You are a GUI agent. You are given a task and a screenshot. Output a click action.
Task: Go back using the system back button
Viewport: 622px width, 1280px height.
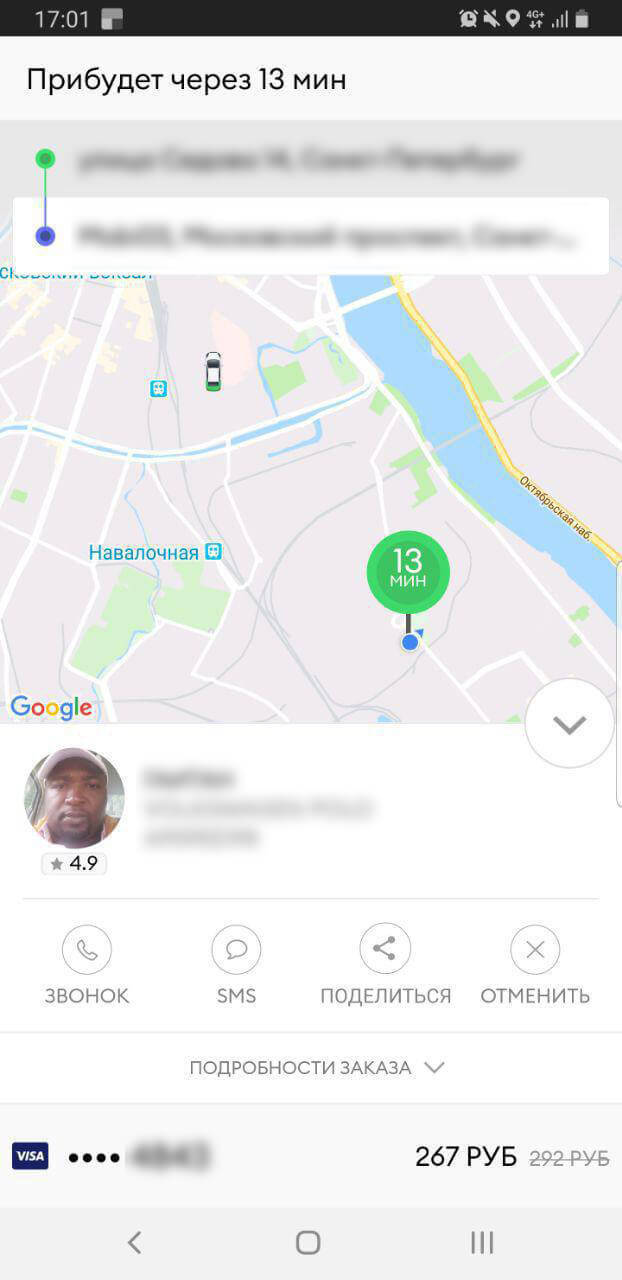(134, 1242)
